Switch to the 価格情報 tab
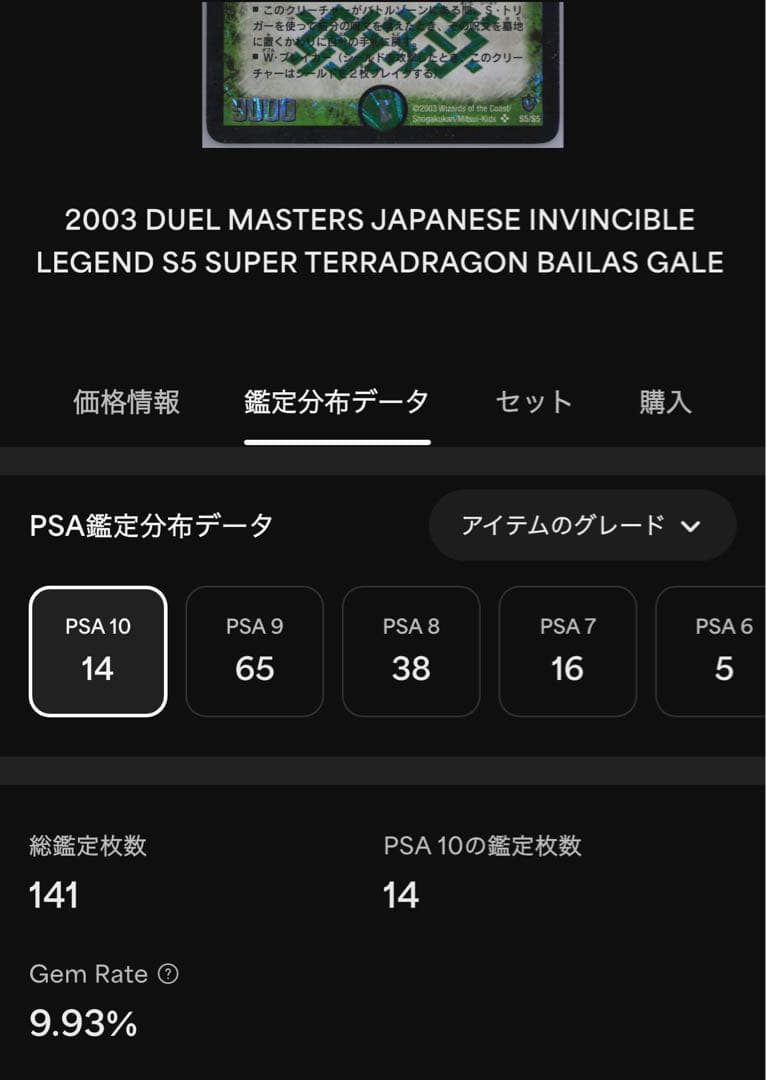This screenshot has width=766, height=1080. tap(126, 403)
